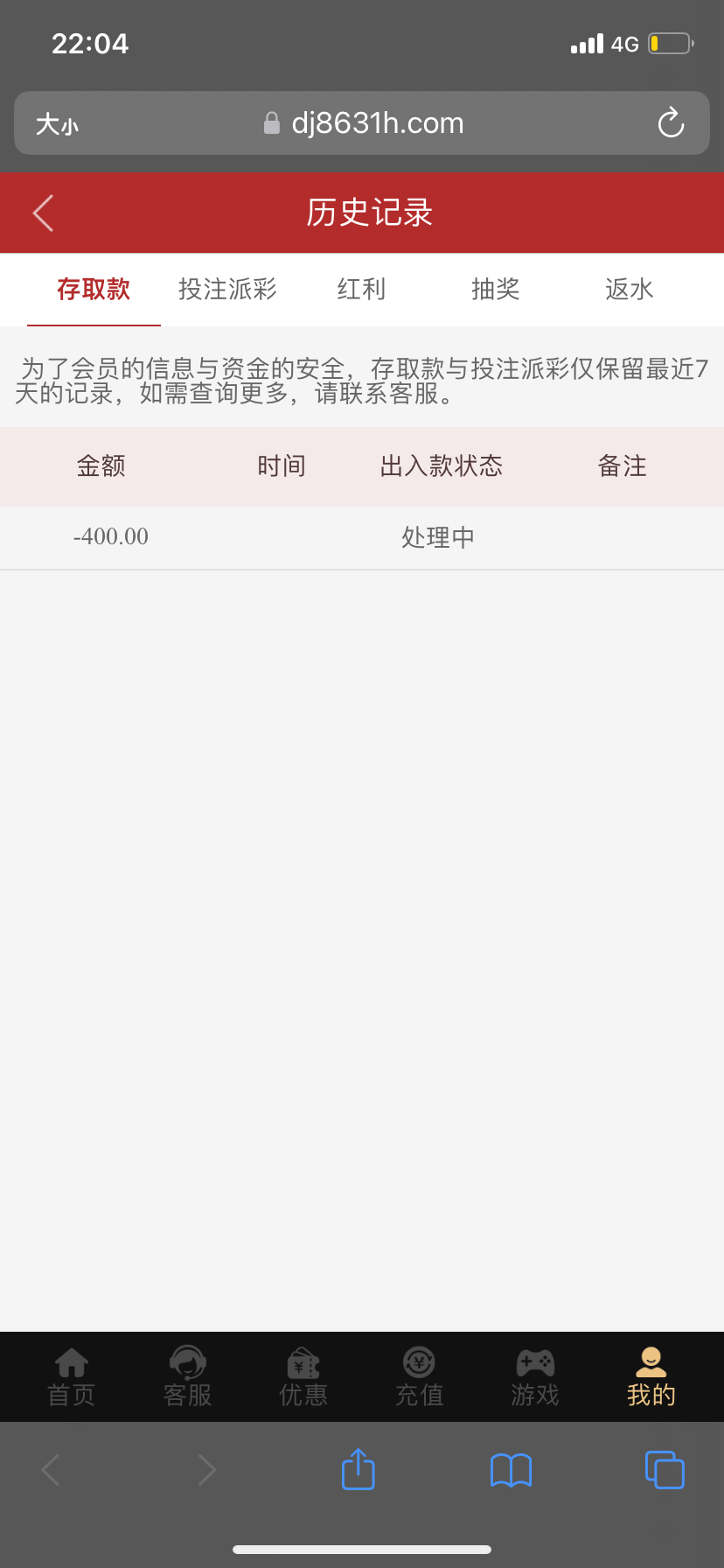The height and width of the screenshot is (1568, 724).
Task: Select the -400.00 transaction row
Action: pos(111,536)
